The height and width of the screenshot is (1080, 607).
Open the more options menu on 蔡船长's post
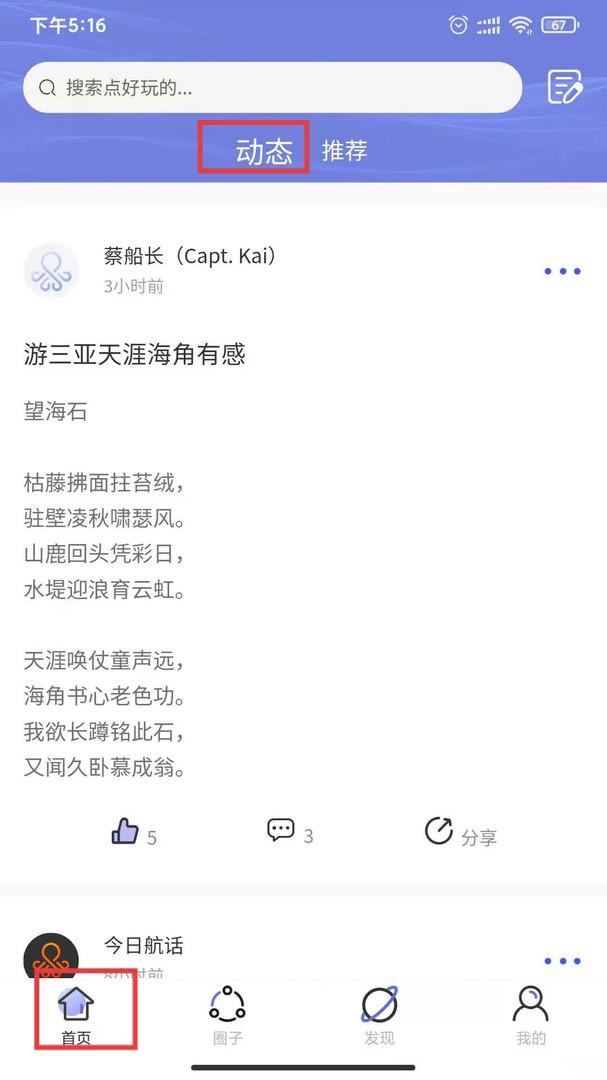click(x=562, y=272)
